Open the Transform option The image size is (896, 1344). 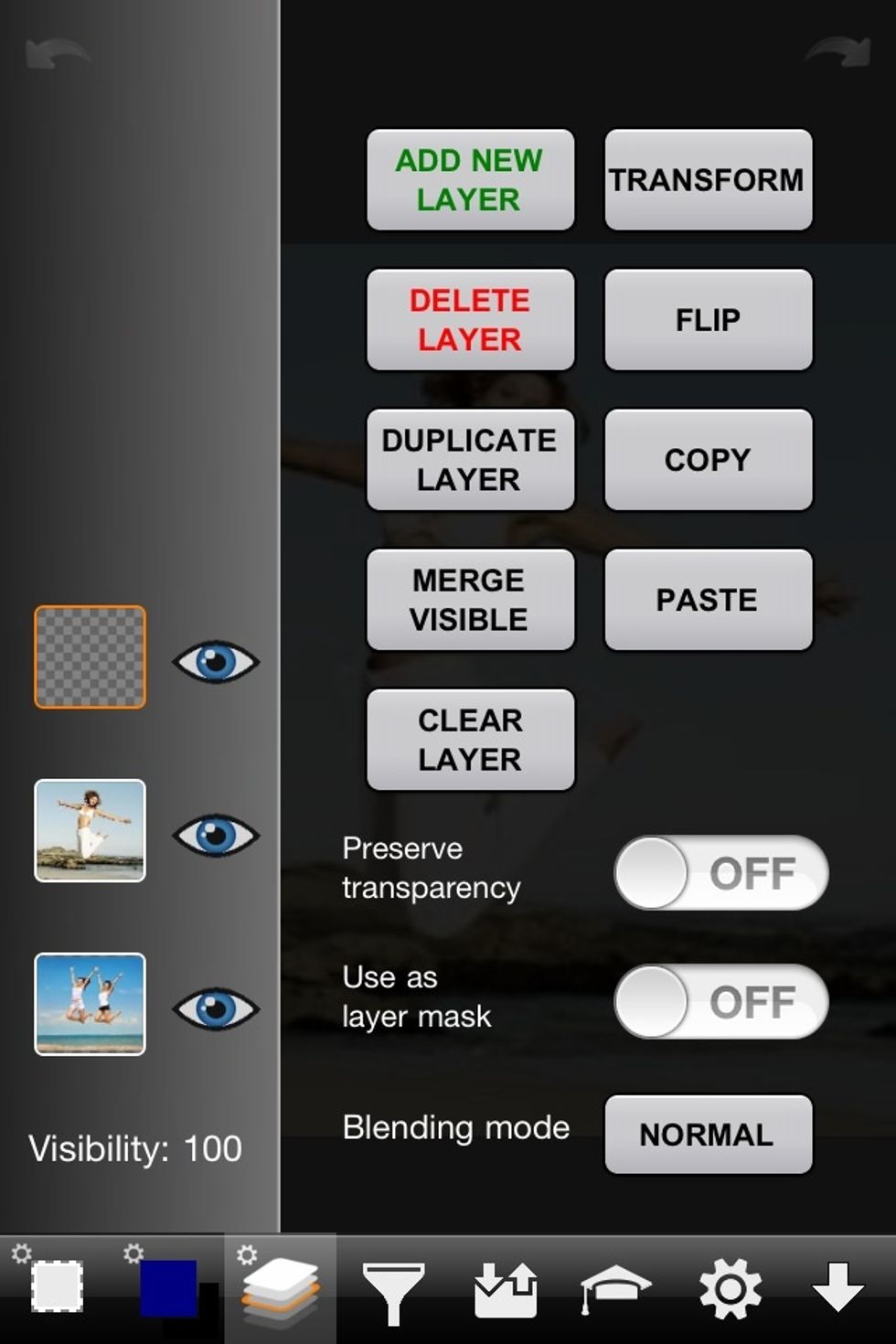point(708,179)
